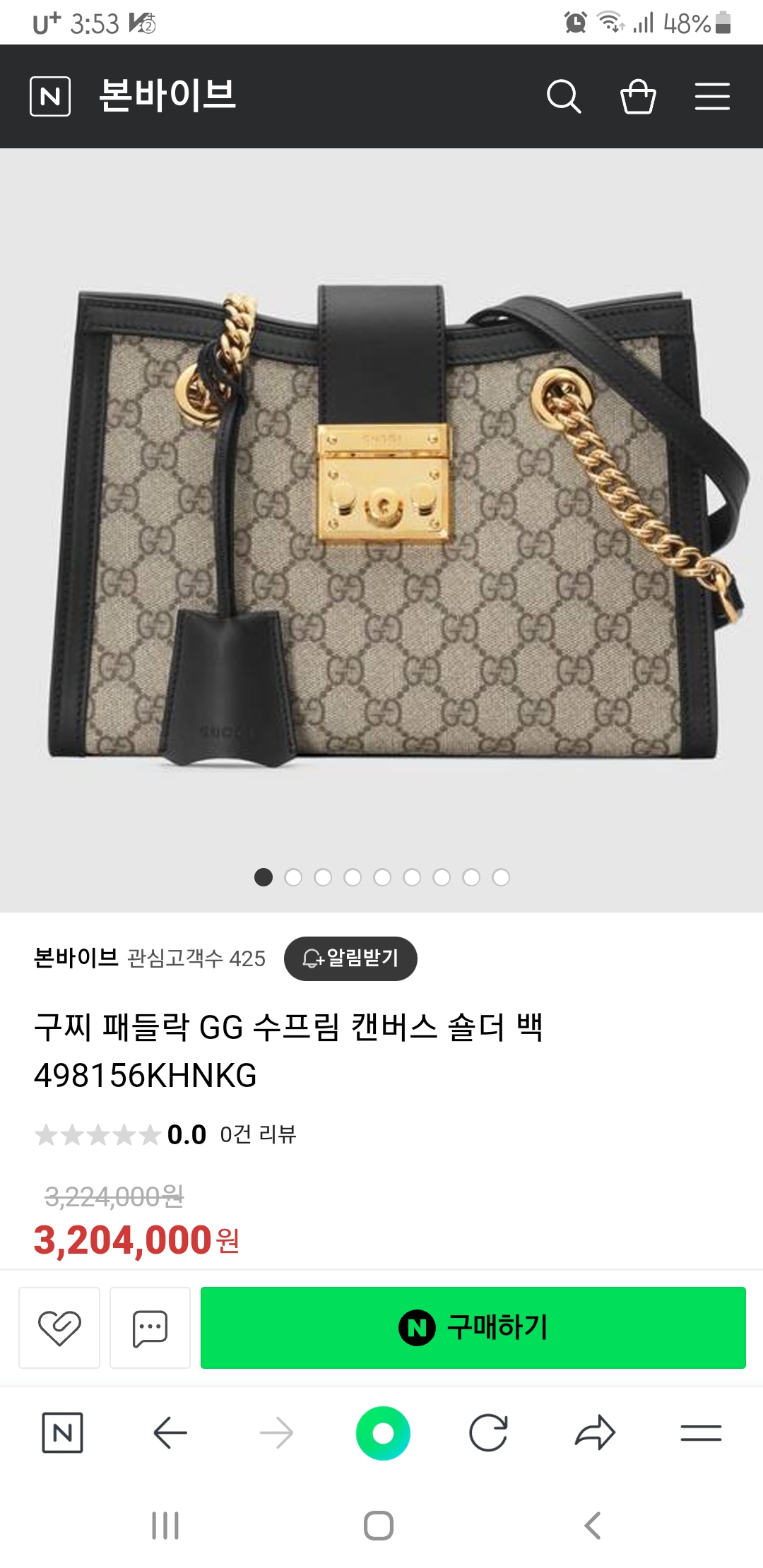763x1568 pixels.
Task: Open the store hamburger menu
Action: point(711,96)
